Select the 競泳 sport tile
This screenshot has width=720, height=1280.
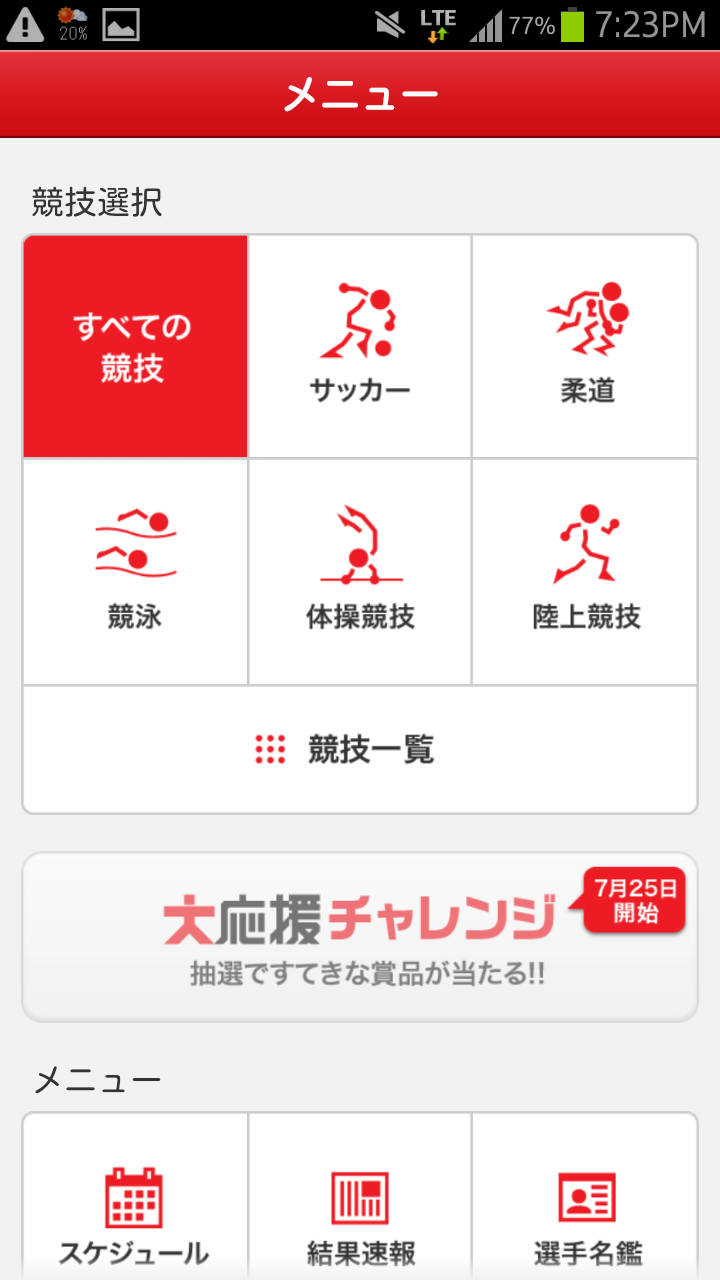coord(135,572)
